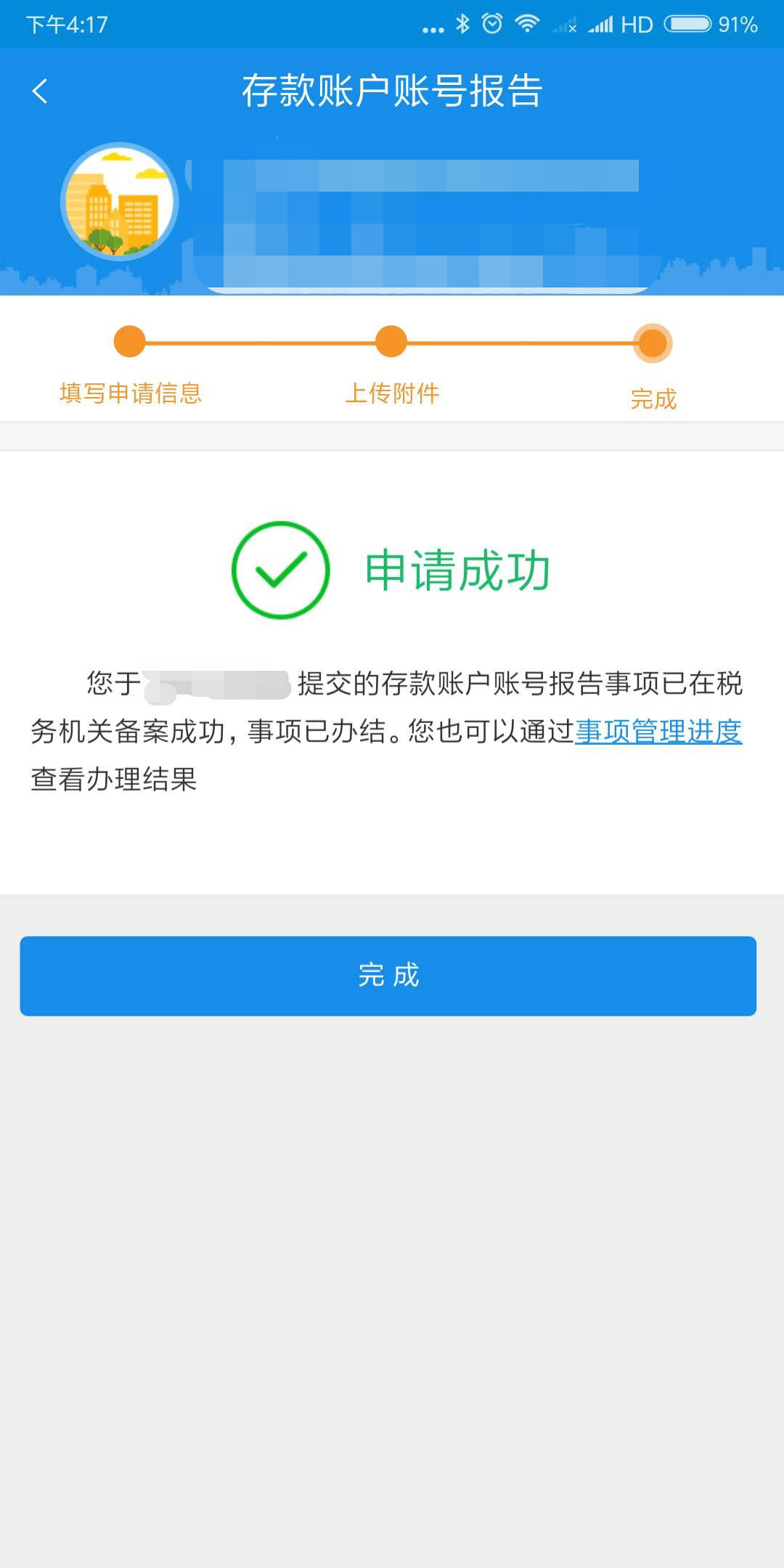Go back using the top-left arrow
Image resolution: width=784 pixels, height=1568 pixels.
click(40, 91)
